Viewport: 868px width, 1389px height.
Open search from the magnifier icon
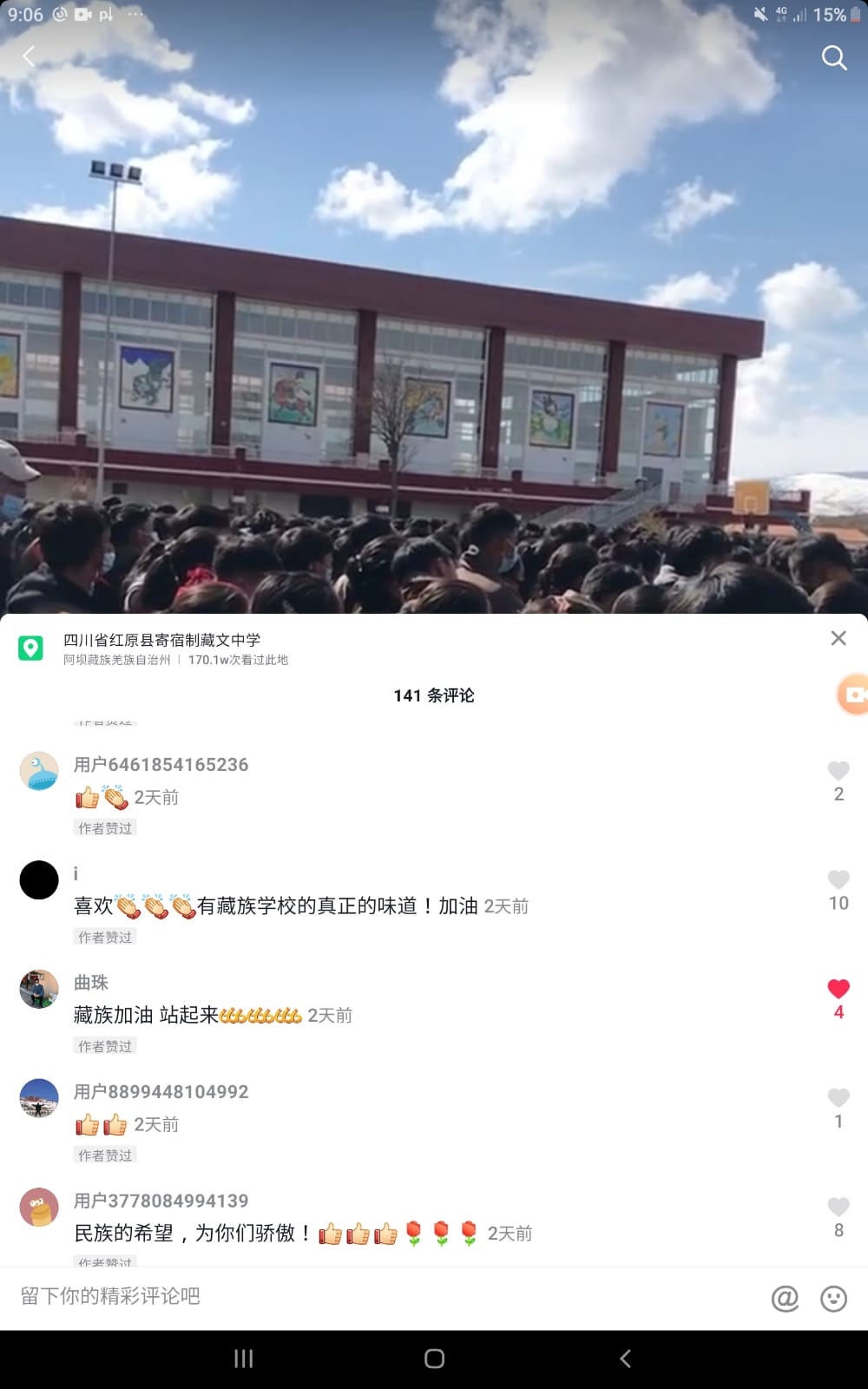834,57
